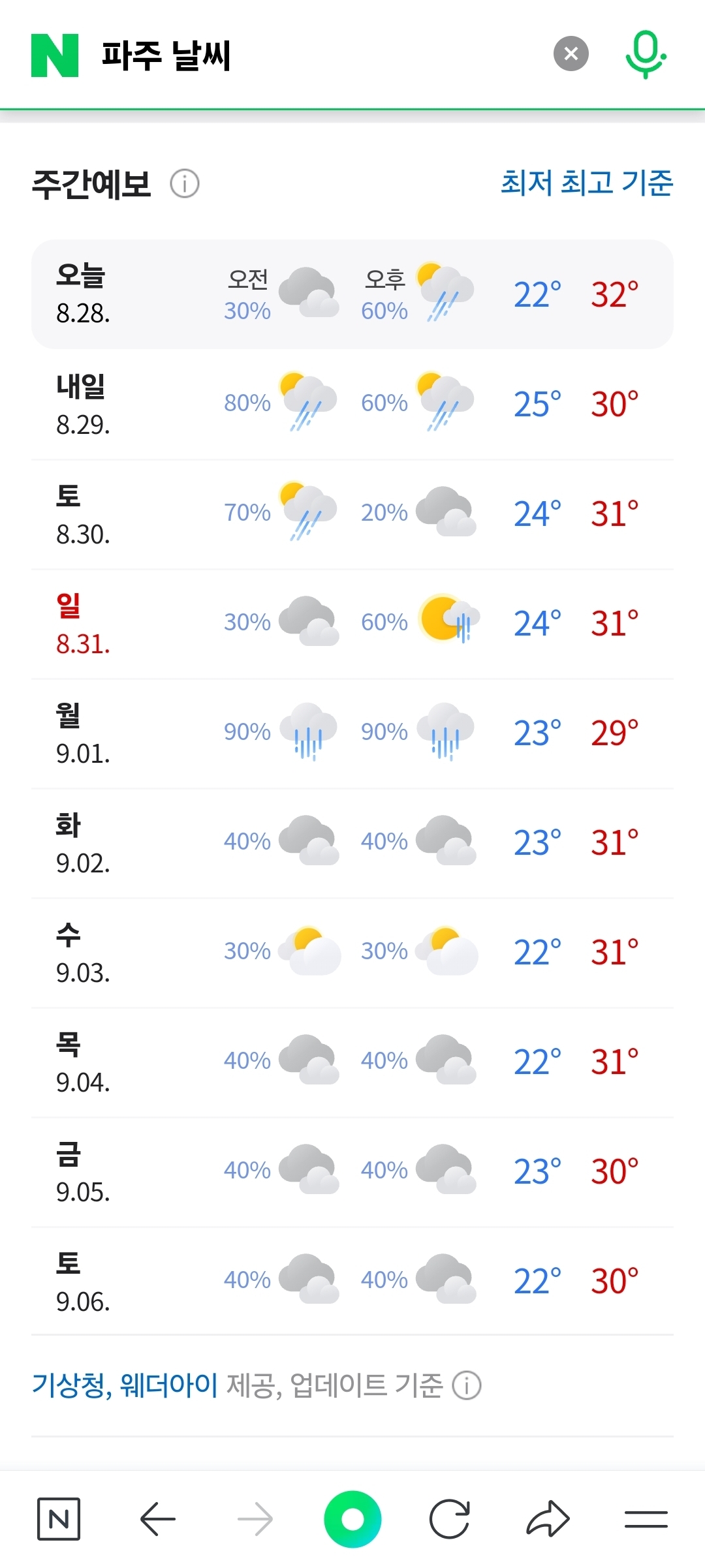Image resolution: width=705 pixels, height=1568 pixels.
Task: Go to Naver home from bottom bar
Action: pyautogui.click(x=59, y=1519)
